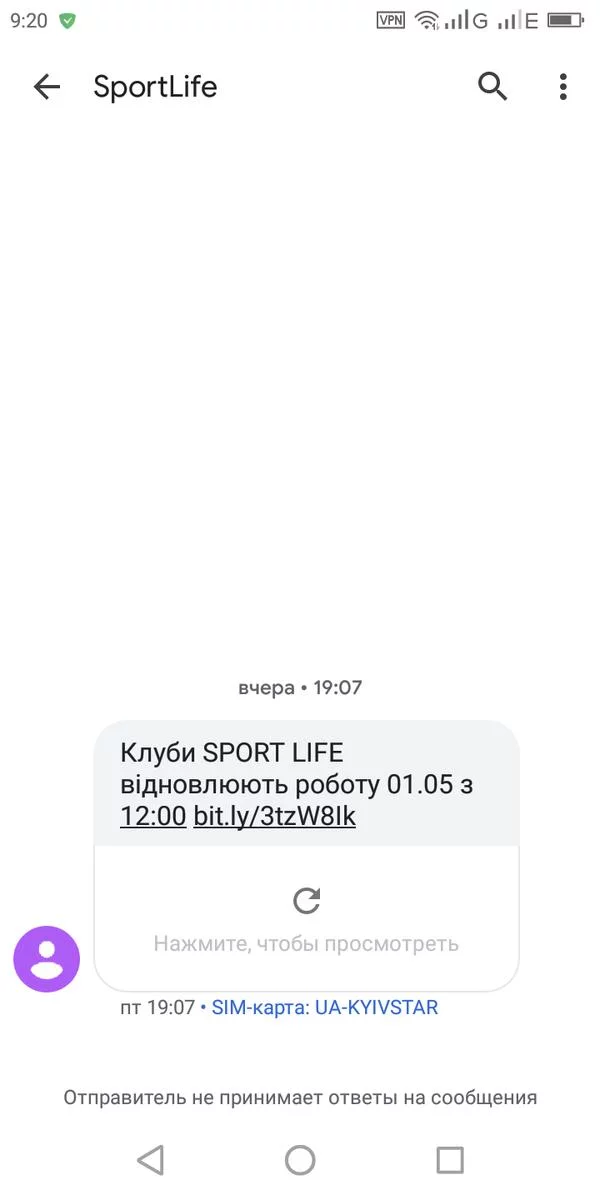
Task: Go back from the SportLife conversation
Action: pyautogui.click(x=47, y=87)
